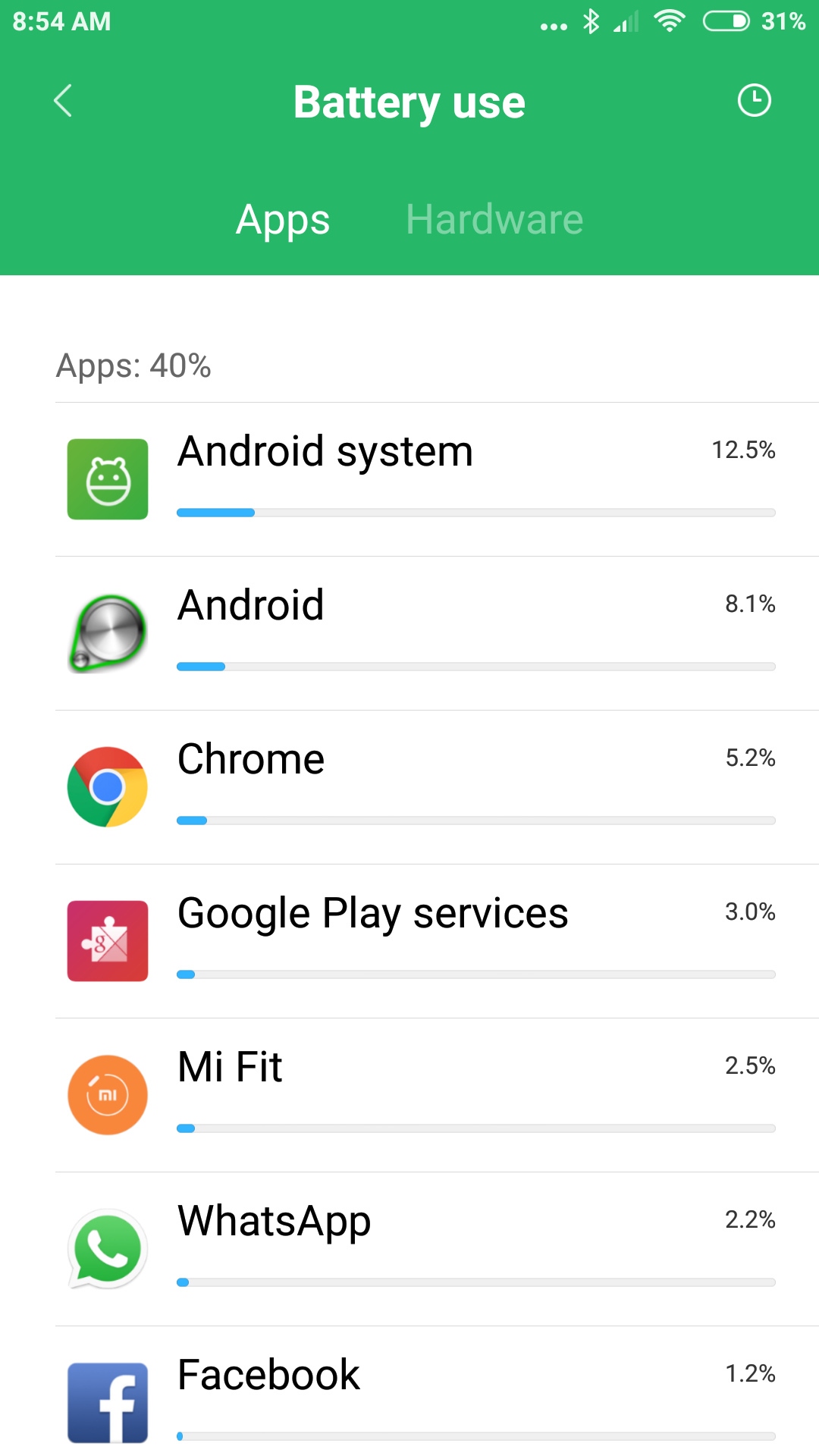Show Mi Fit battery details
Viewport: 819px width, 1456px height.
tap(437, 1095)
